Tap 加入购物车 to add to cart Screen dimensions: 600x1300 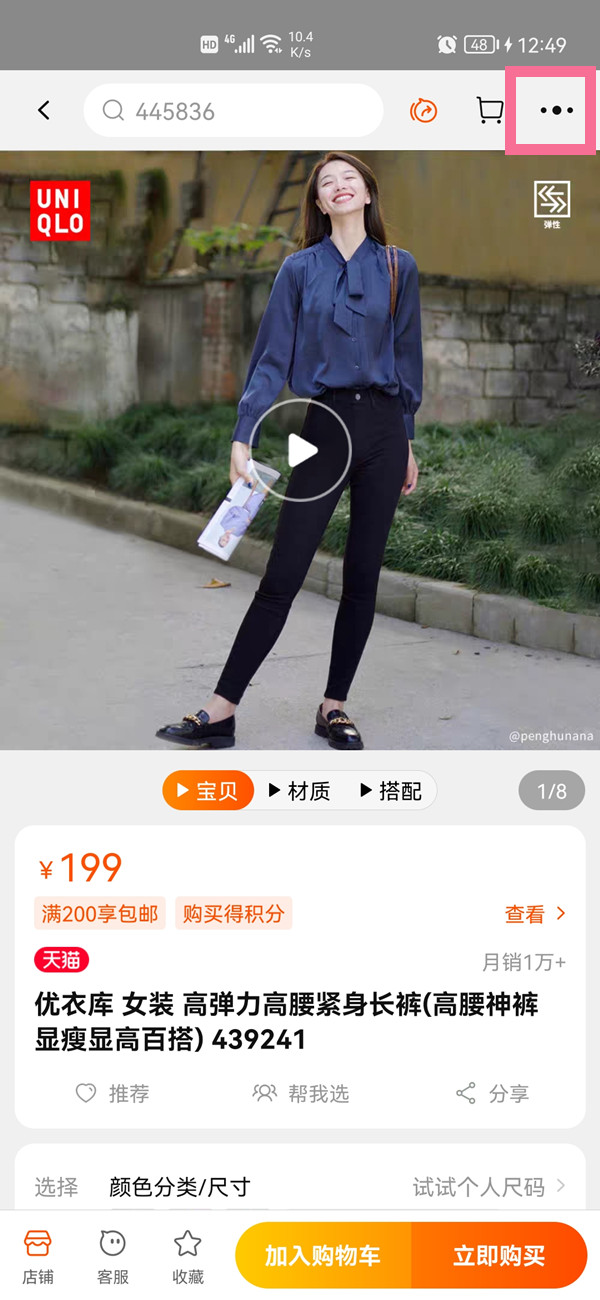[x=323, y=1256]
